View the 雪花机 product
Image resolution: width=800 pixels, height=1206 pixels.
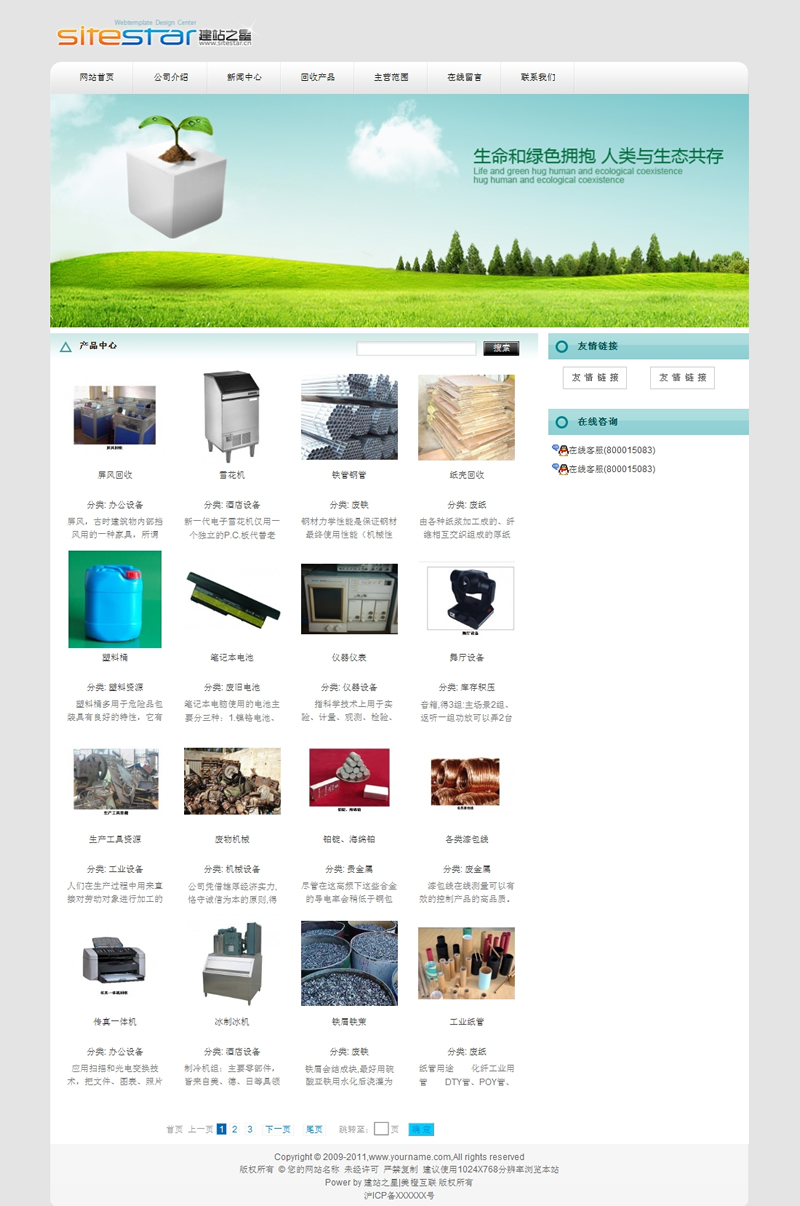pos(231,417)
